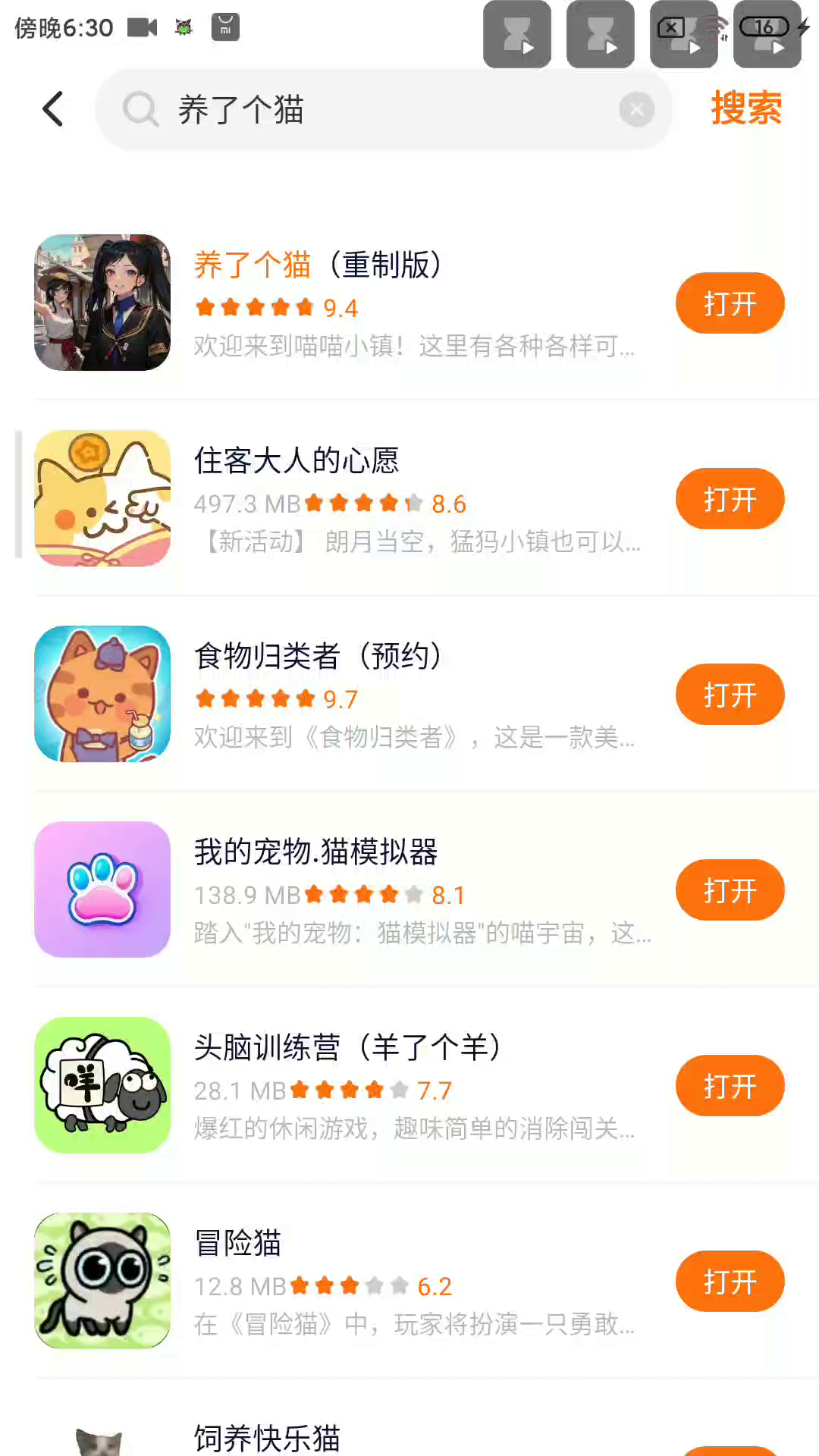This screenshot has height=1456, width=819.
Task: Launch 头脑训练营（羊了个羊）
Action: pyautogui.click(x=730, y=1086)
